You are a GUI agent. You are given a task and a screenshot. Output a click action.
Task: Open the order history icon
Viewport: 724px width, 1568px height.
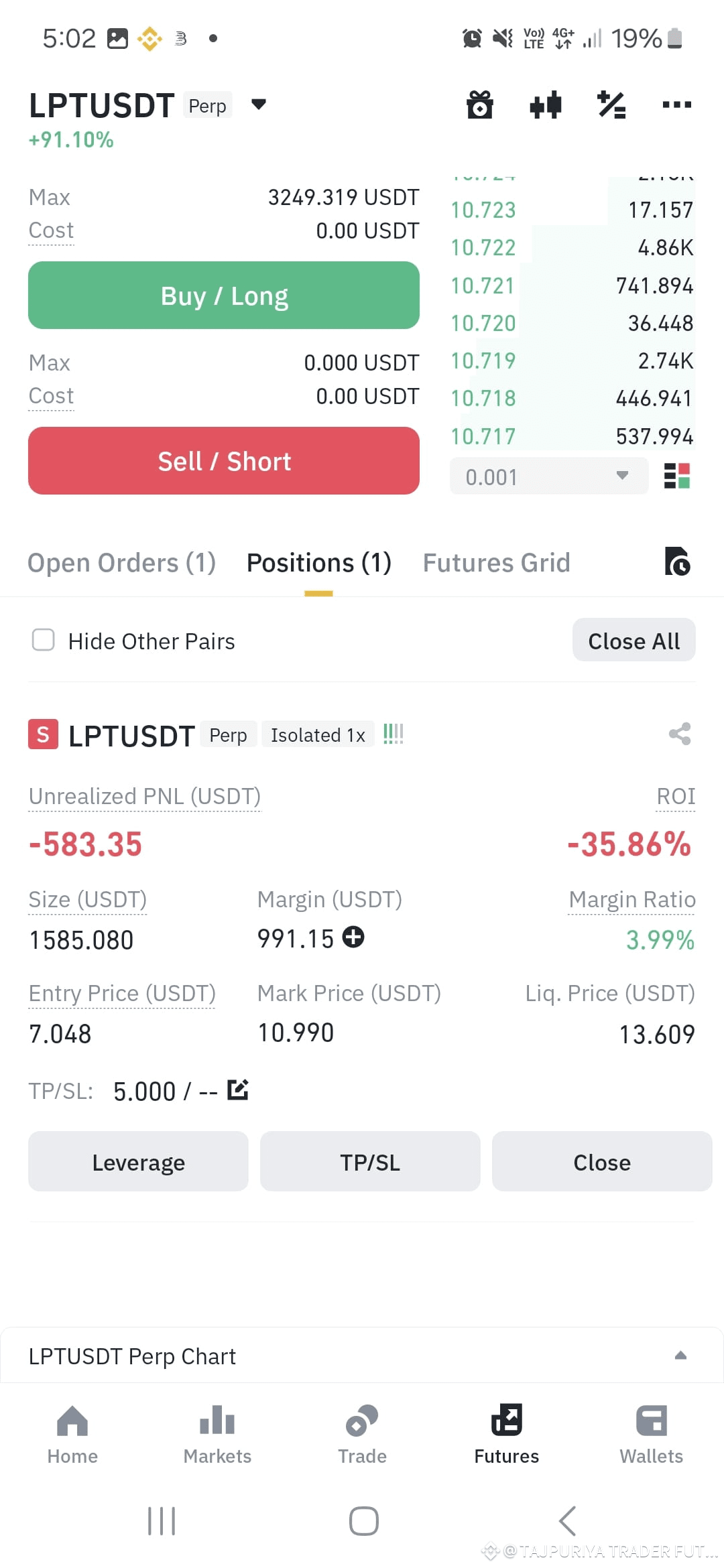click(677, 562)
